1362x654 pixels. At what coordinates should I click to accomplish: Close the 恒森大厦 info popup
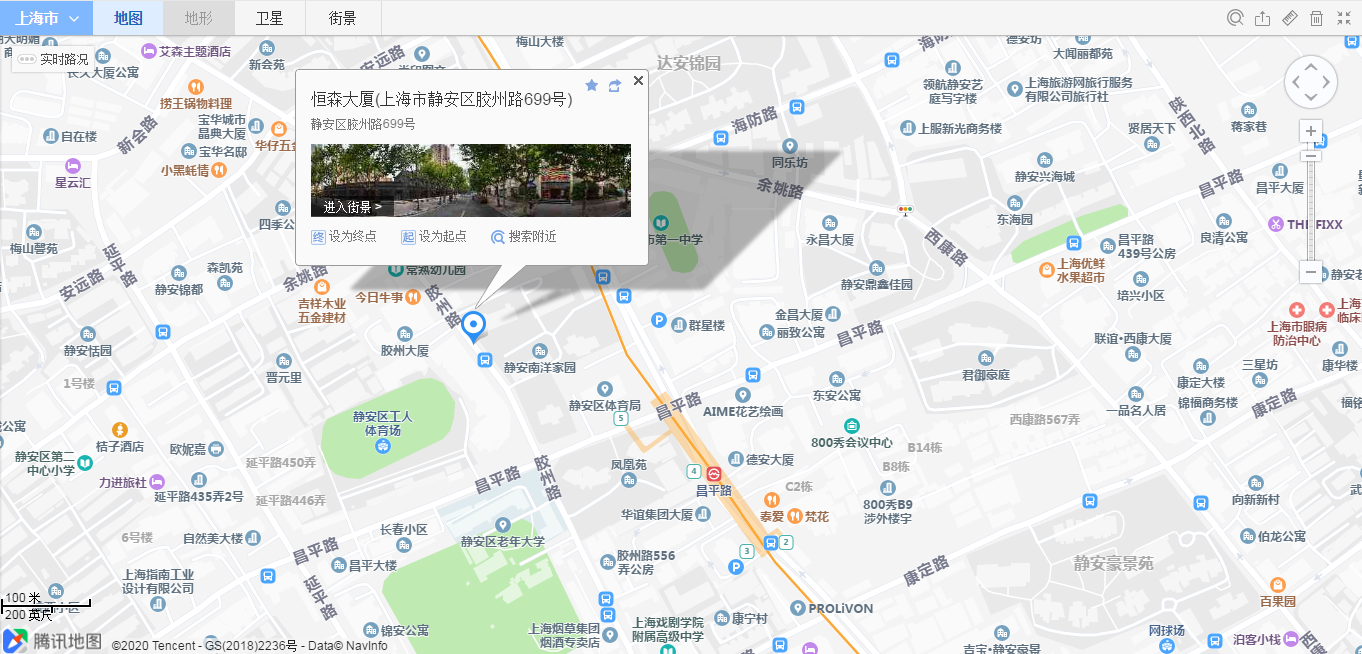click(638, 82)
